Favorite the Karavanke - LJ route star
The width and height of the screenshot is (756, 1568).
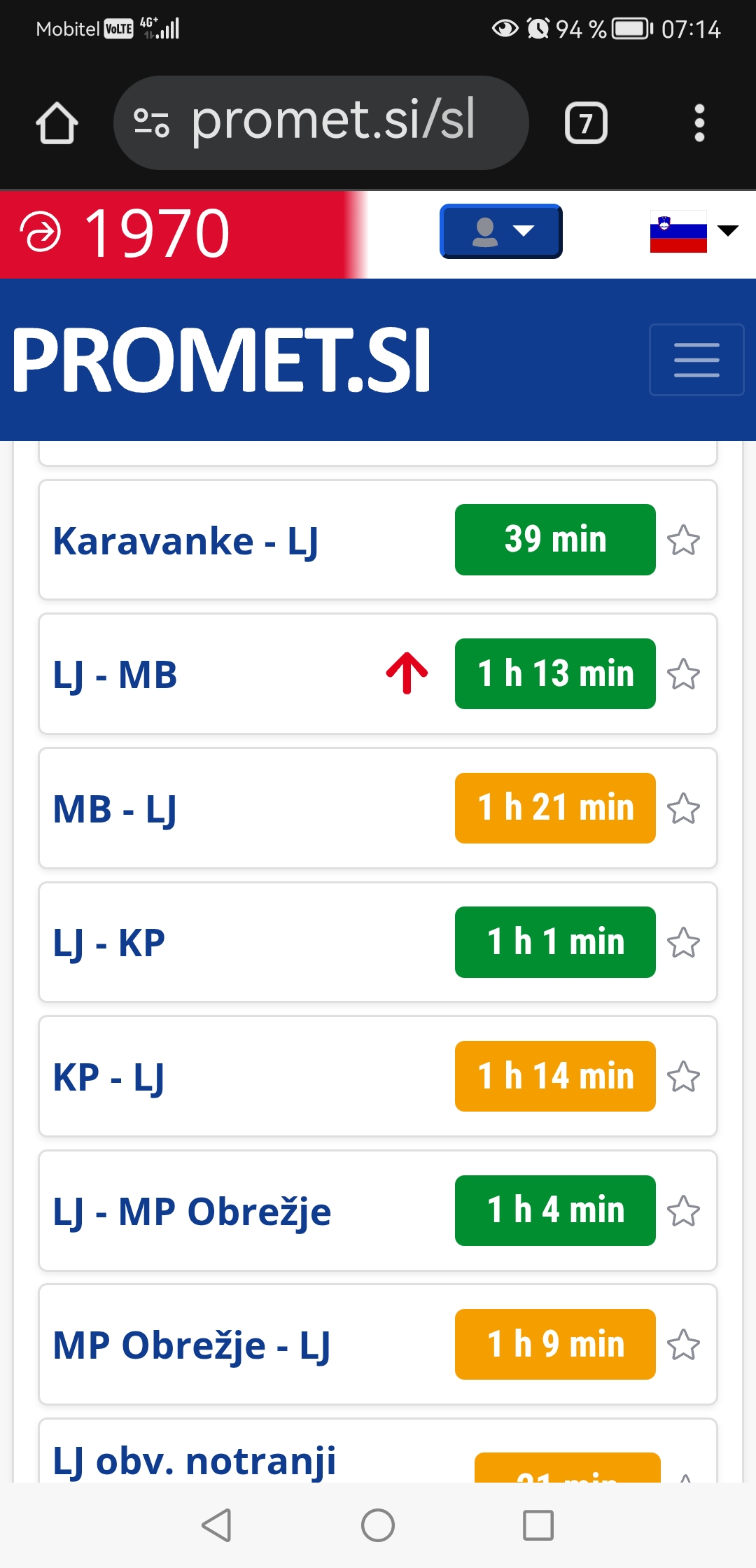(683, 540)
